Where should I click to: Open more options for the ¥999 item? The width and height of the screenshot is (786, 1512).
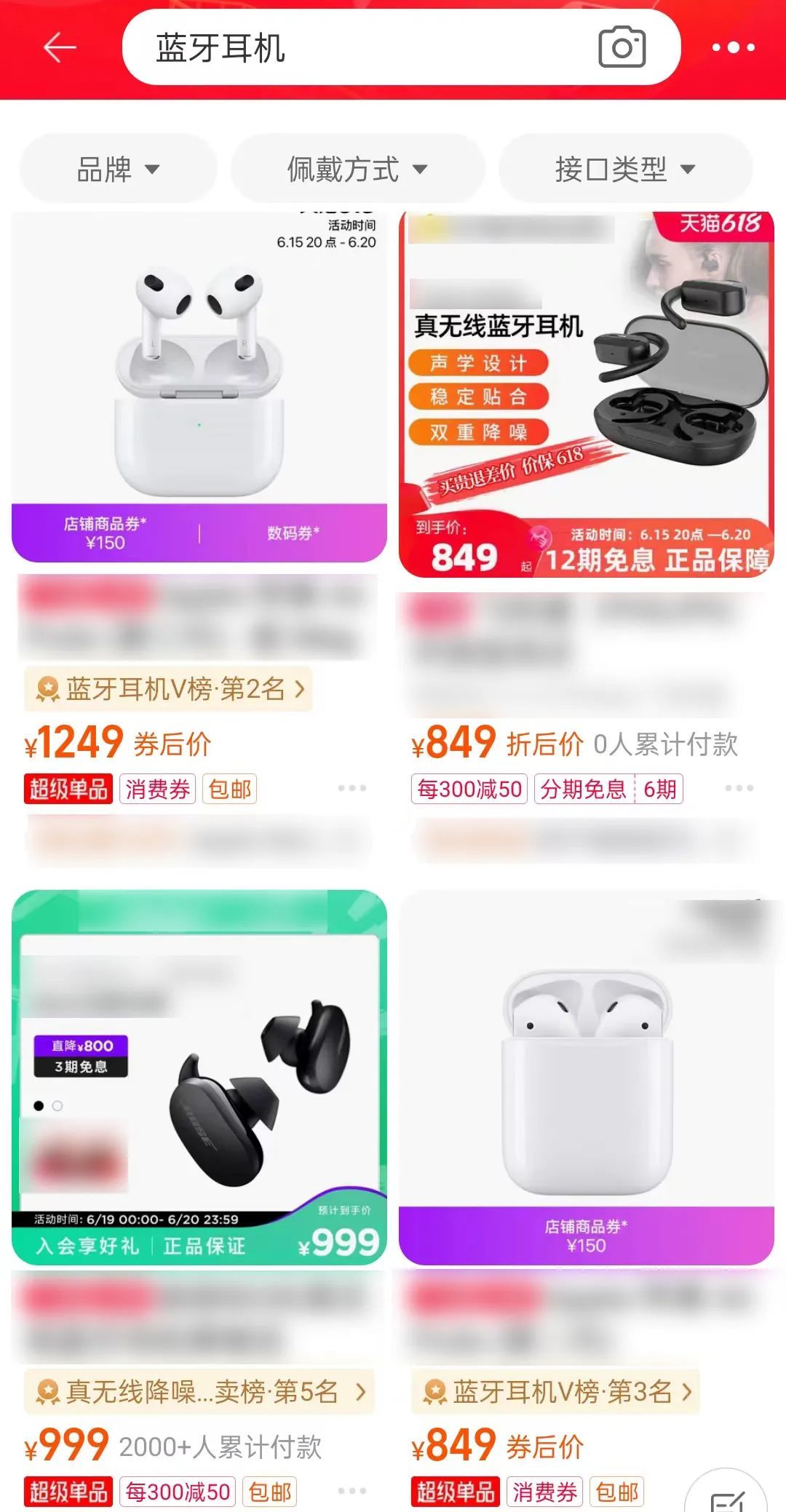(352, 1491)
